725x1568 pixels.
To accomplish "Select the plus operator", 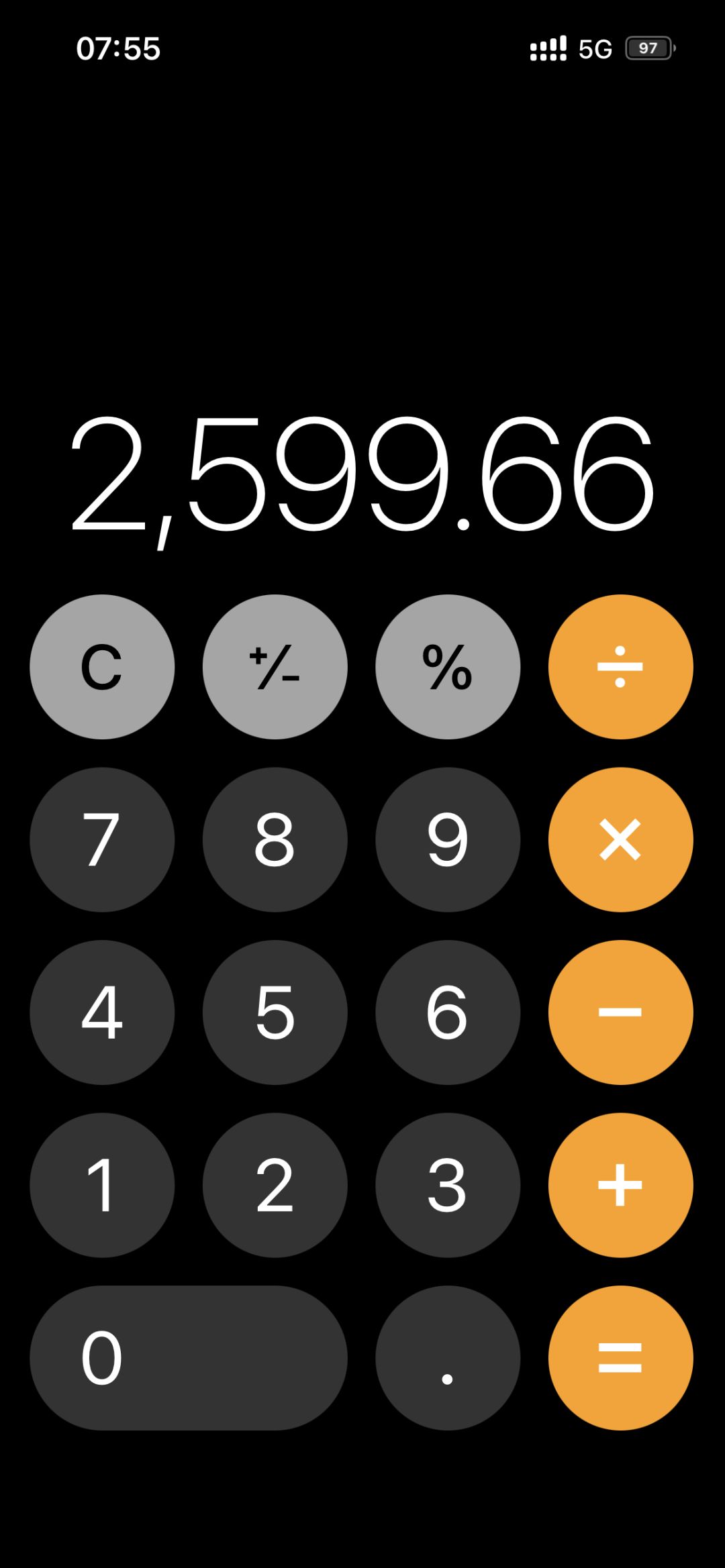I will pyautogui.click(x=621, y=1185).
